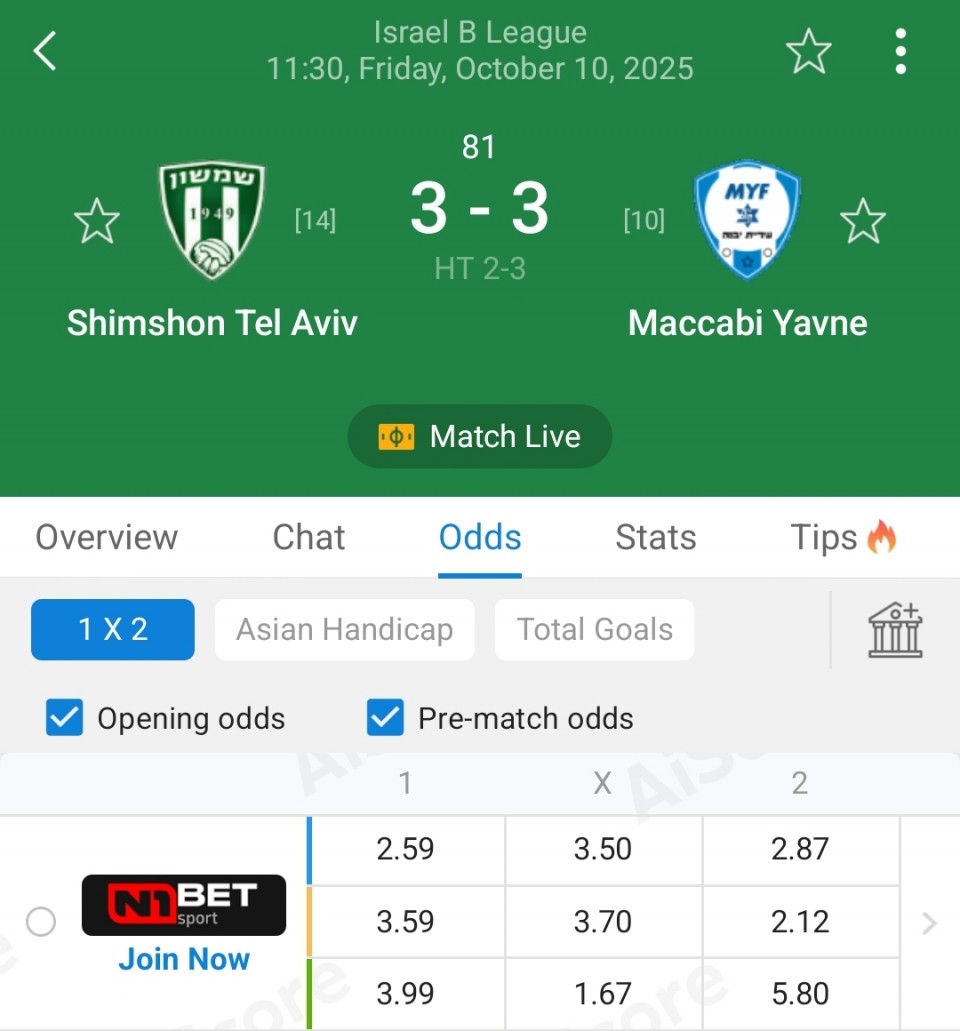
Task: Uncheck the Pre-match odds checkbox
Action: pyautogui.click(x=385, y=718)
